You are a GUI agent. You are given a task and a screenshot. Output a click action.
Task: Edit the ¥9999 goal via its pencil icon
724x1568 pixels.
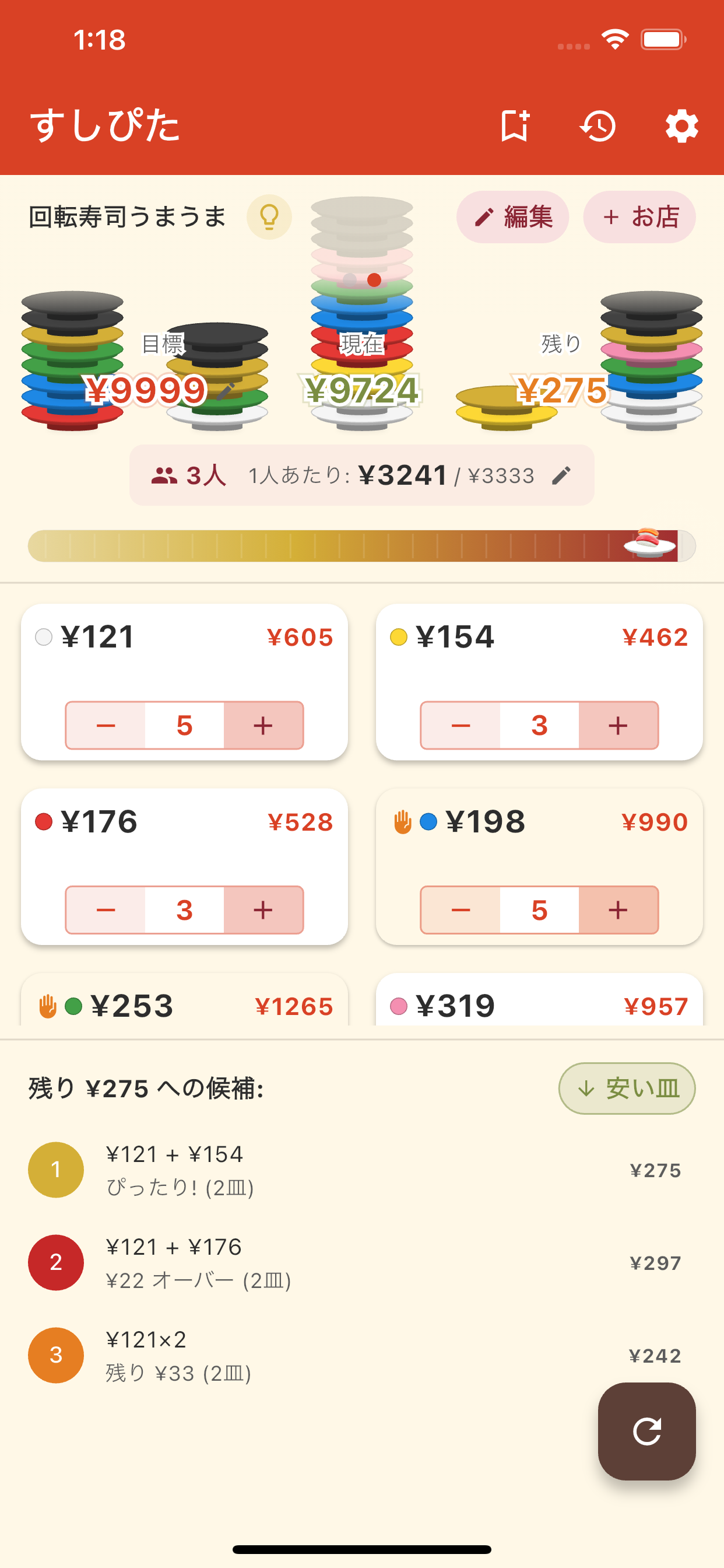pyautogui.click(x=227, y=390)
